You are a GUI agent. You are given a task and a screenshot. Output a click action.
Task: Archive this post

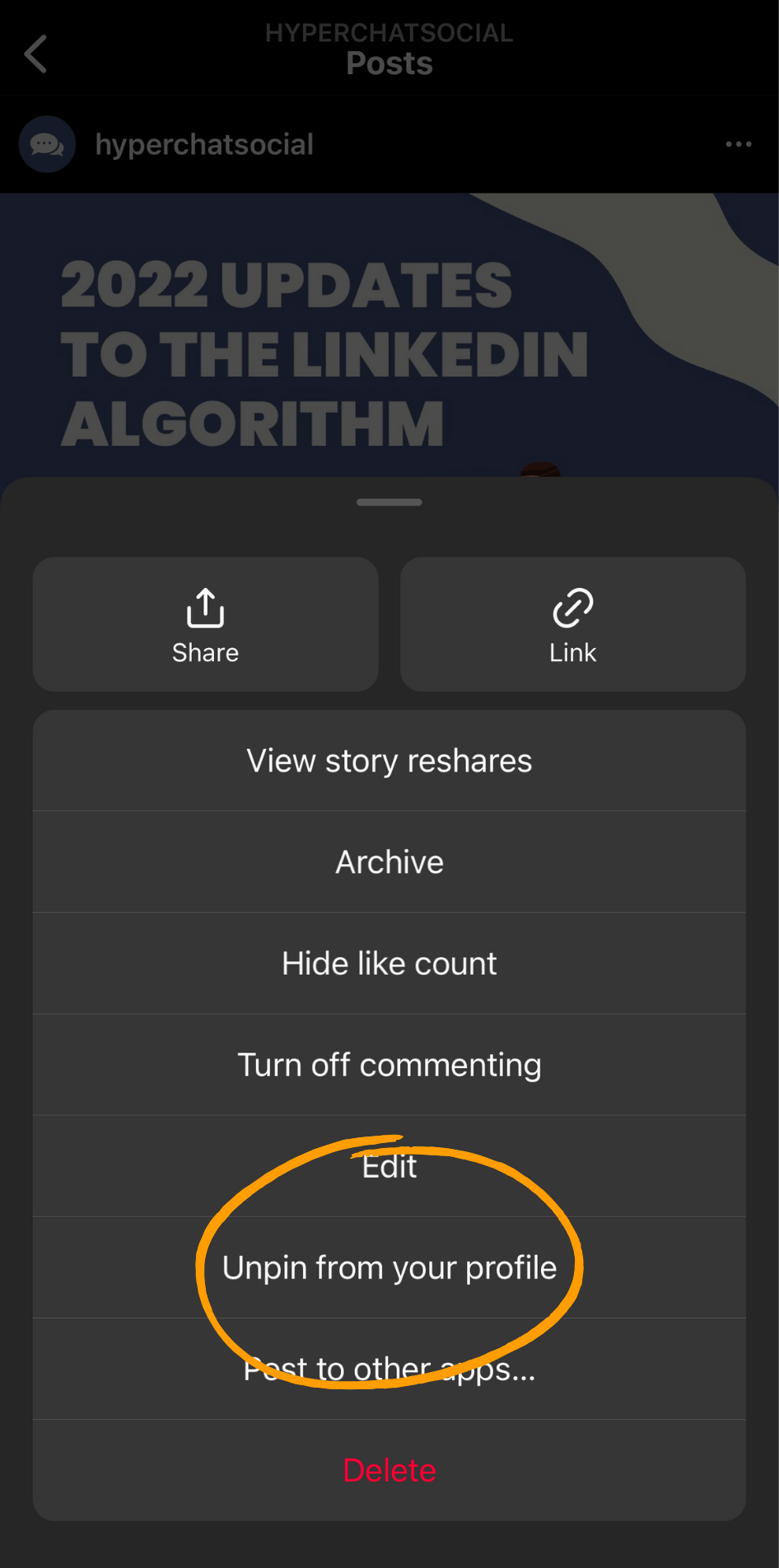389,862
